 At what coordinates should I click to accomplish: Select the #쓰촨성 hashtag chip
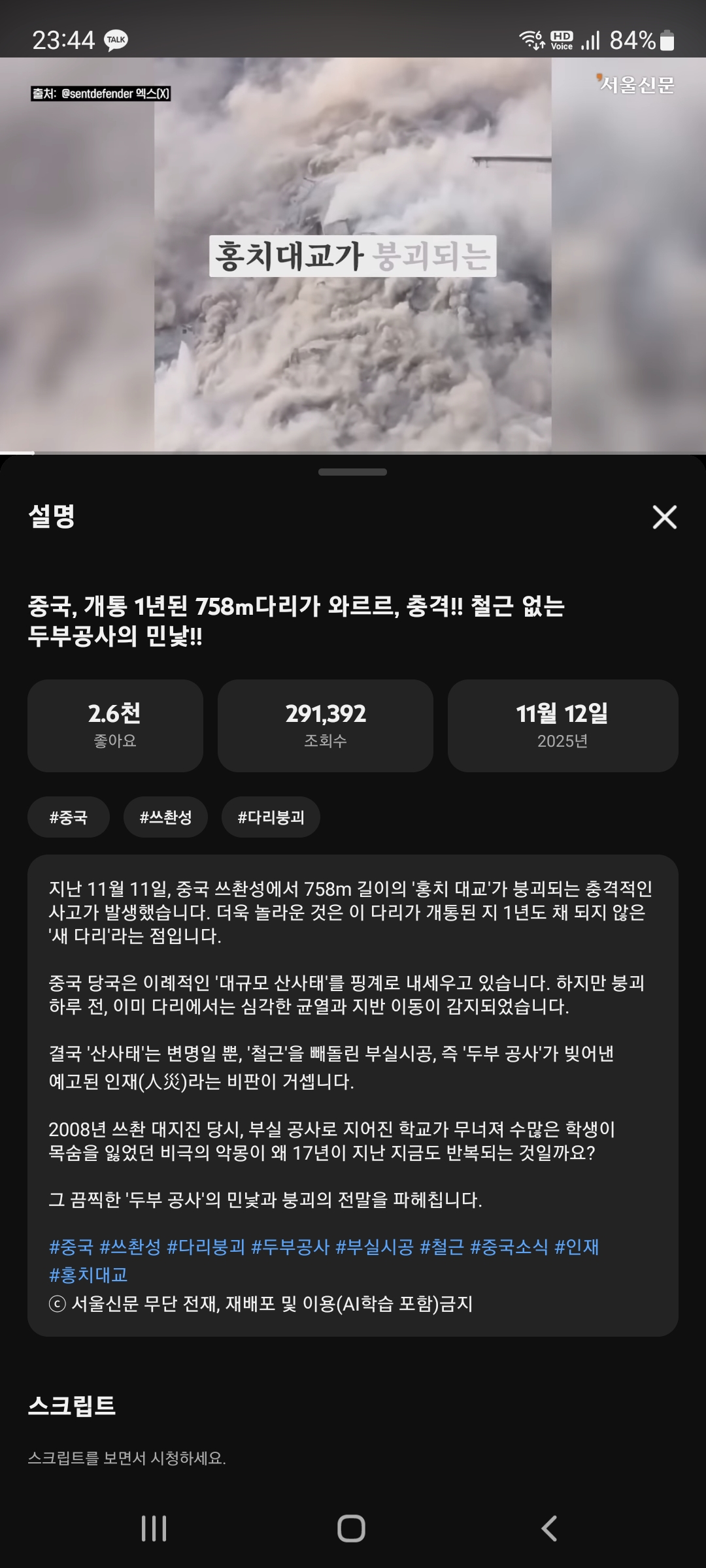[x=165, y=817]
